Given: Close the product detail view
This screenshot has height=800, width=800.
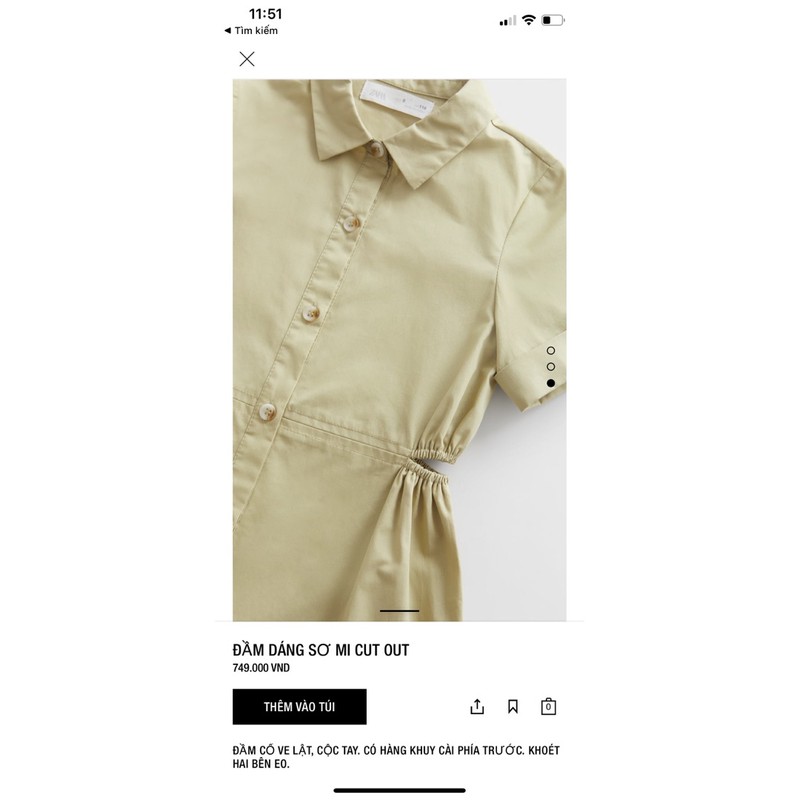Looking at the screenshot, I should point(247,59).
